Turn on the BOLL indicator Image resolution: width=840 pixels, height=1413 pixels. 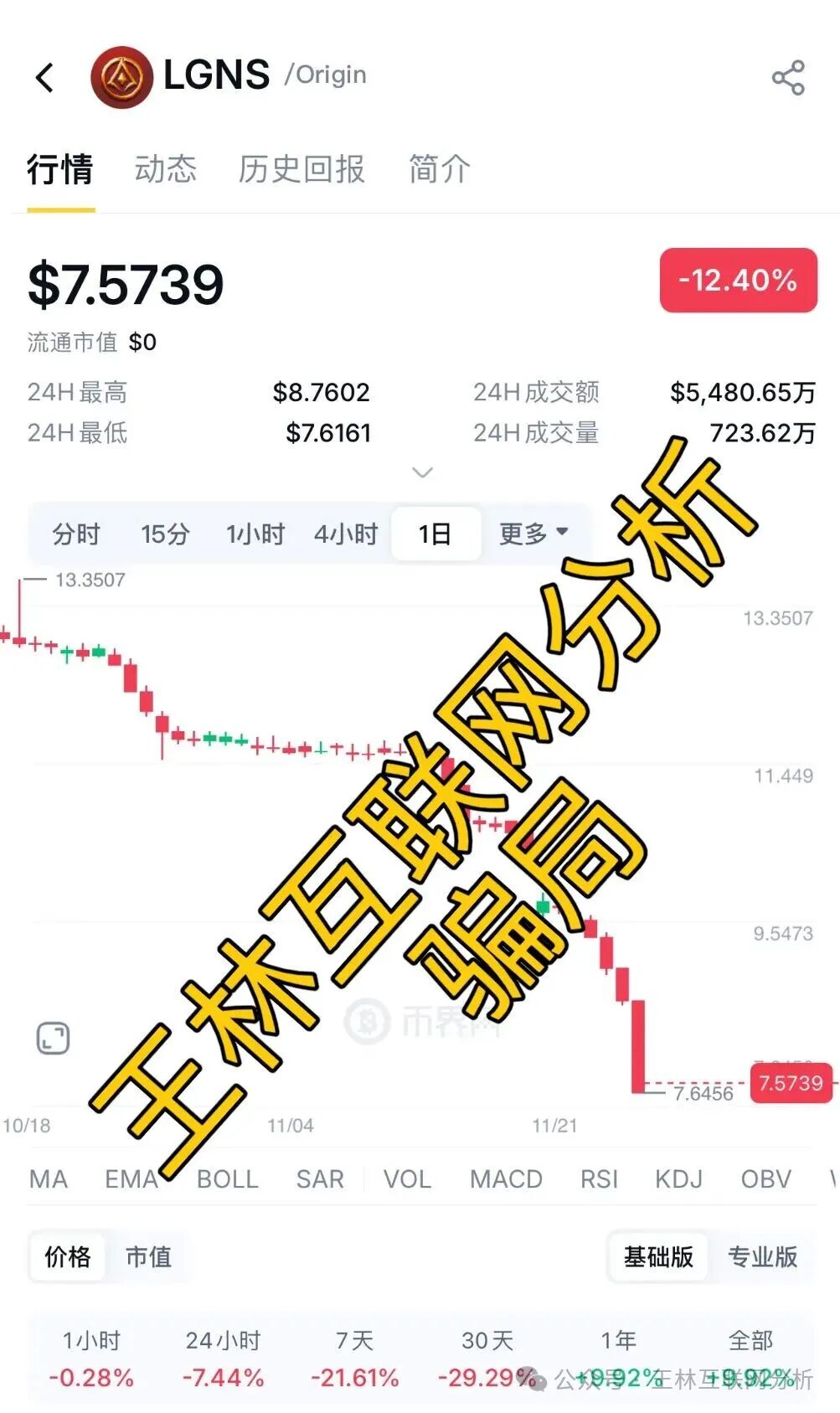click(227, 1179)
